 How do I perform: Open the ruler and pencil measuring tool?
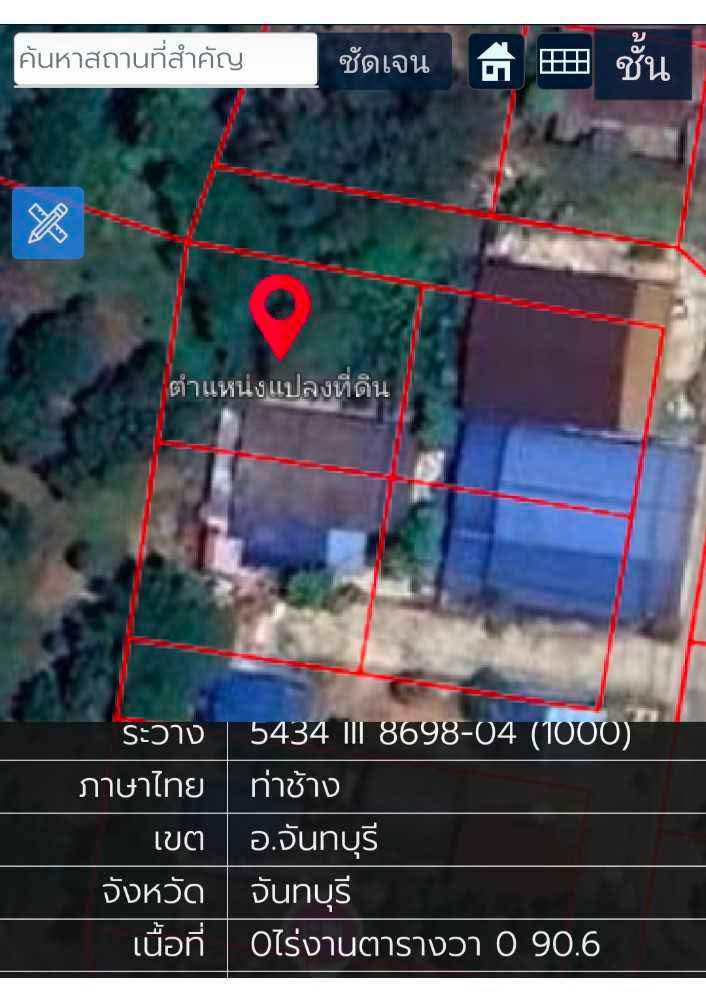48,223
